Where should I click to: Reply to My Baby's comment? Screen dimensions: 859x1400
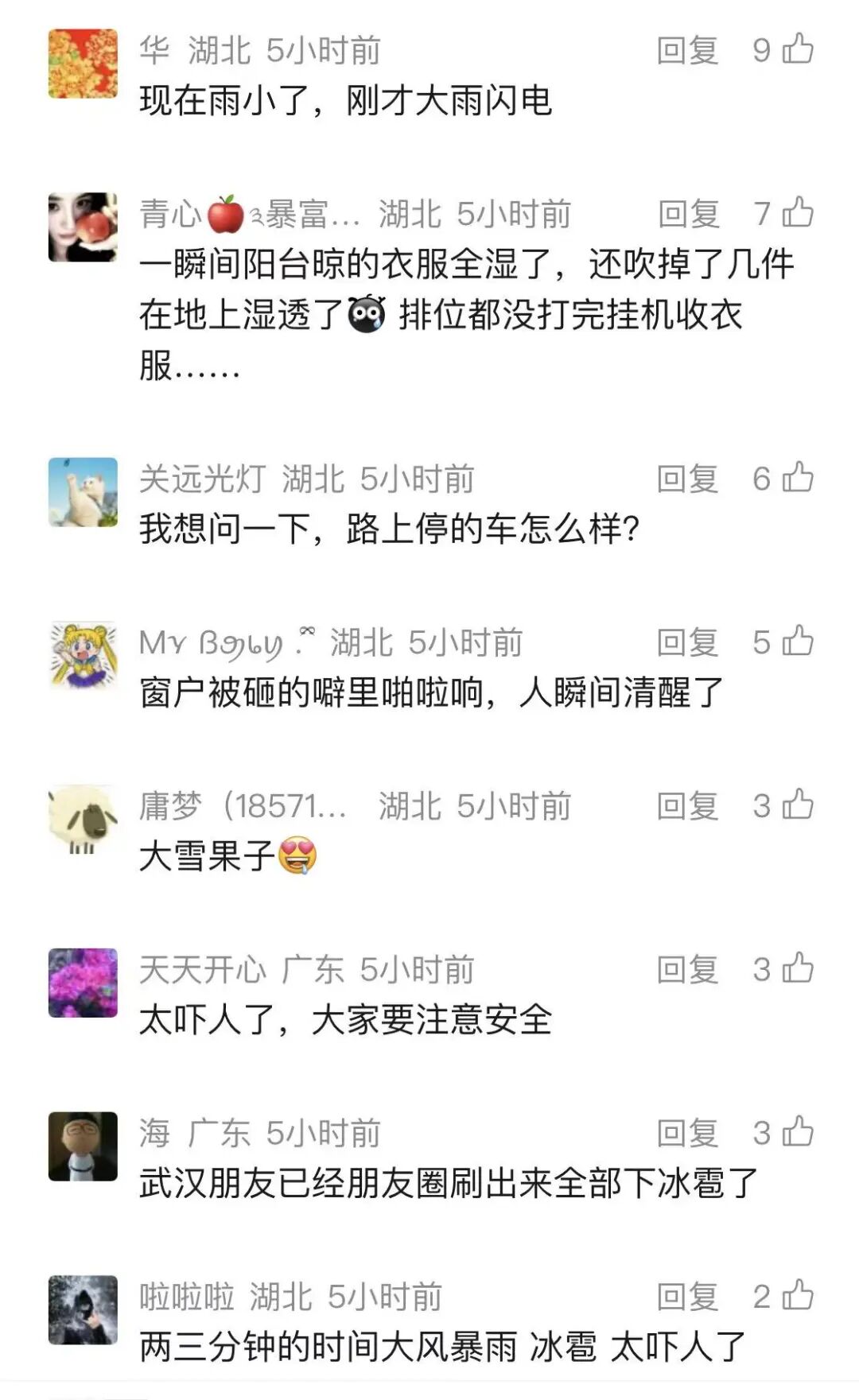click(687, 642)
